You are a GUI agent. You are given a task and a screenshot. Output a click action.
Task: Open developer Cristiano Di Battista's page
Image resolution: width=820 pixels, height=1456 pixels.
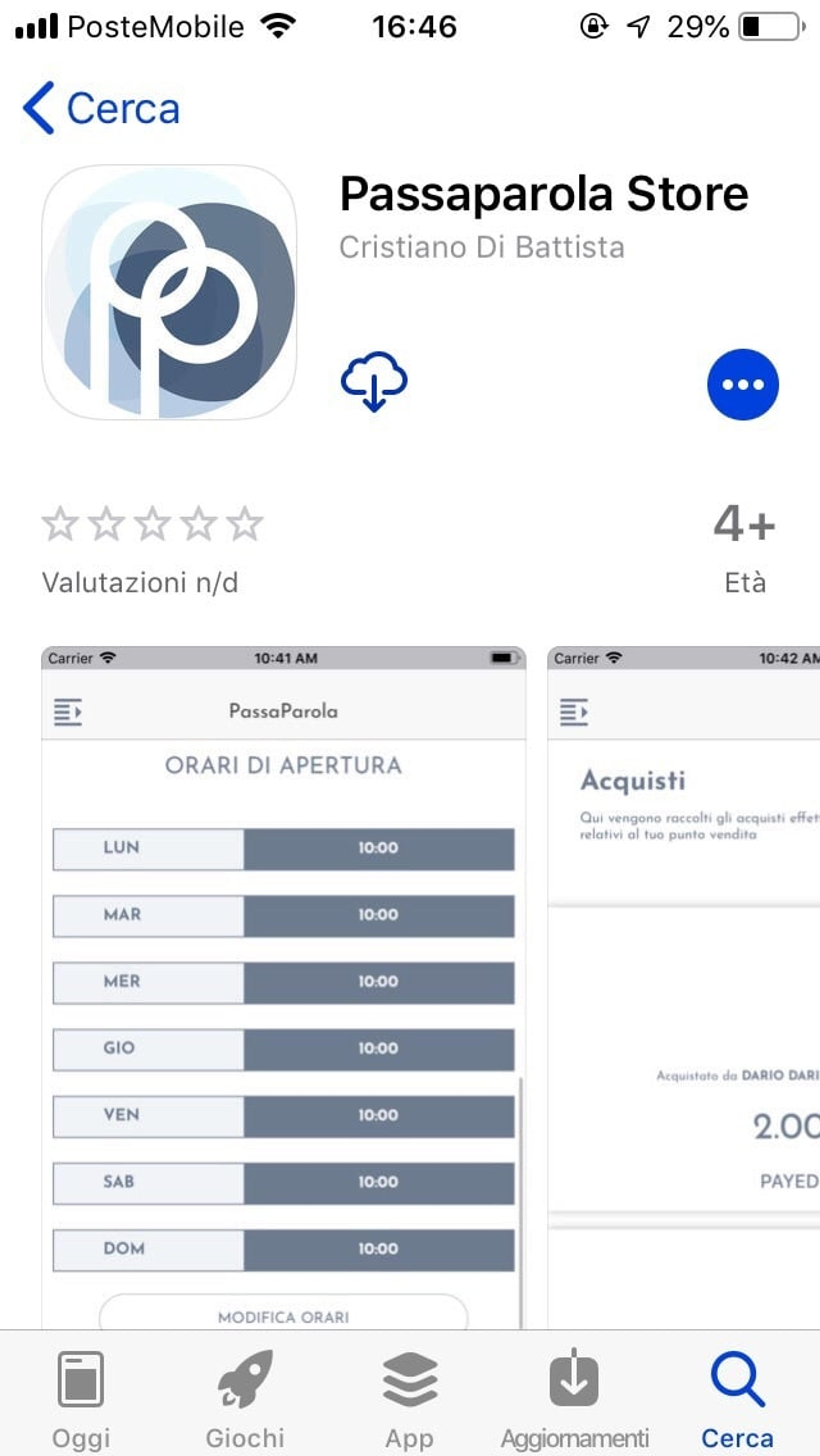(x=482, y=247)
